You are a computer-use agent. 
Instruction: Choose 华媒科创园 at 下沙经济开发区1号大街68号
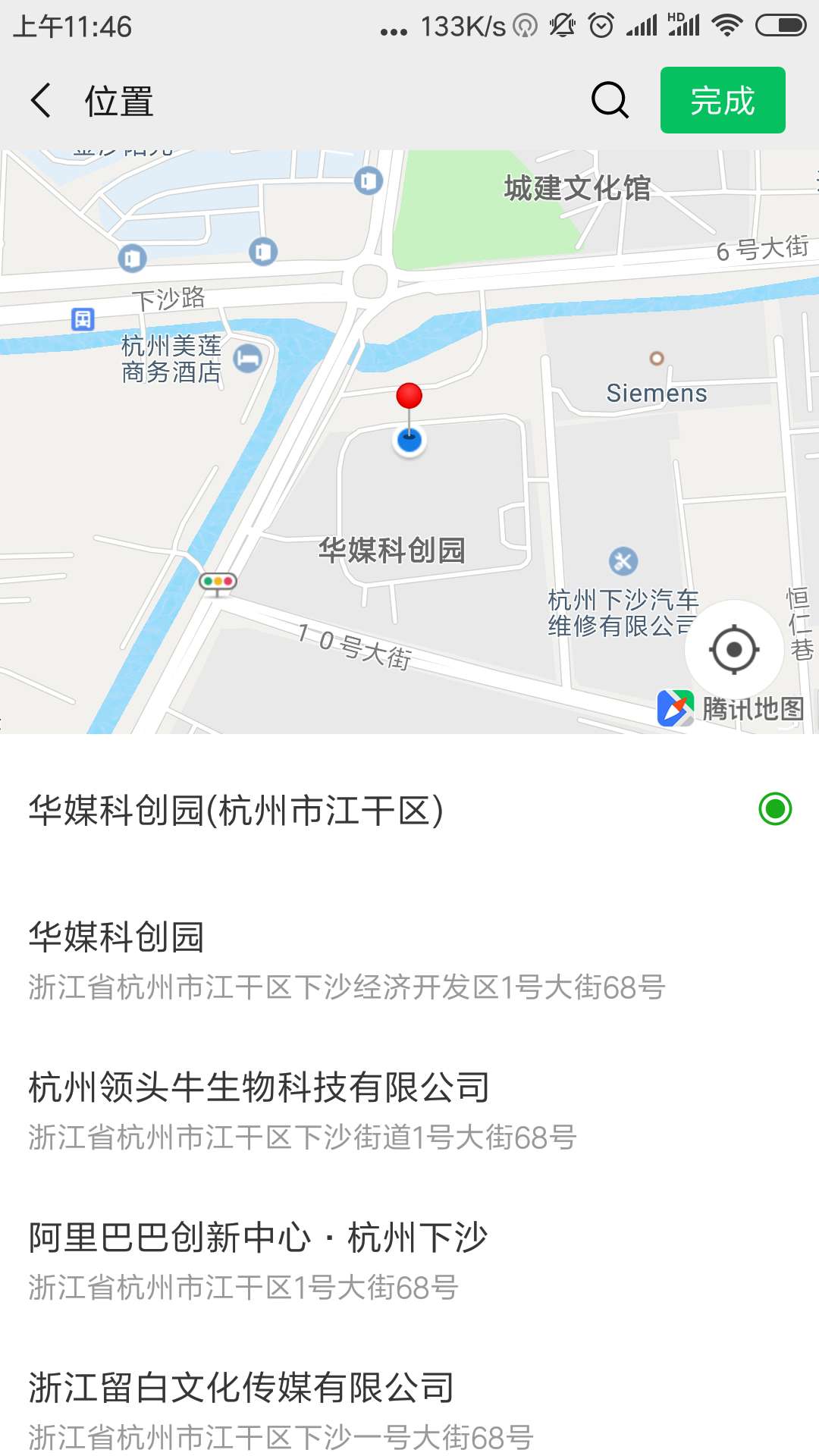pos(409,961)
